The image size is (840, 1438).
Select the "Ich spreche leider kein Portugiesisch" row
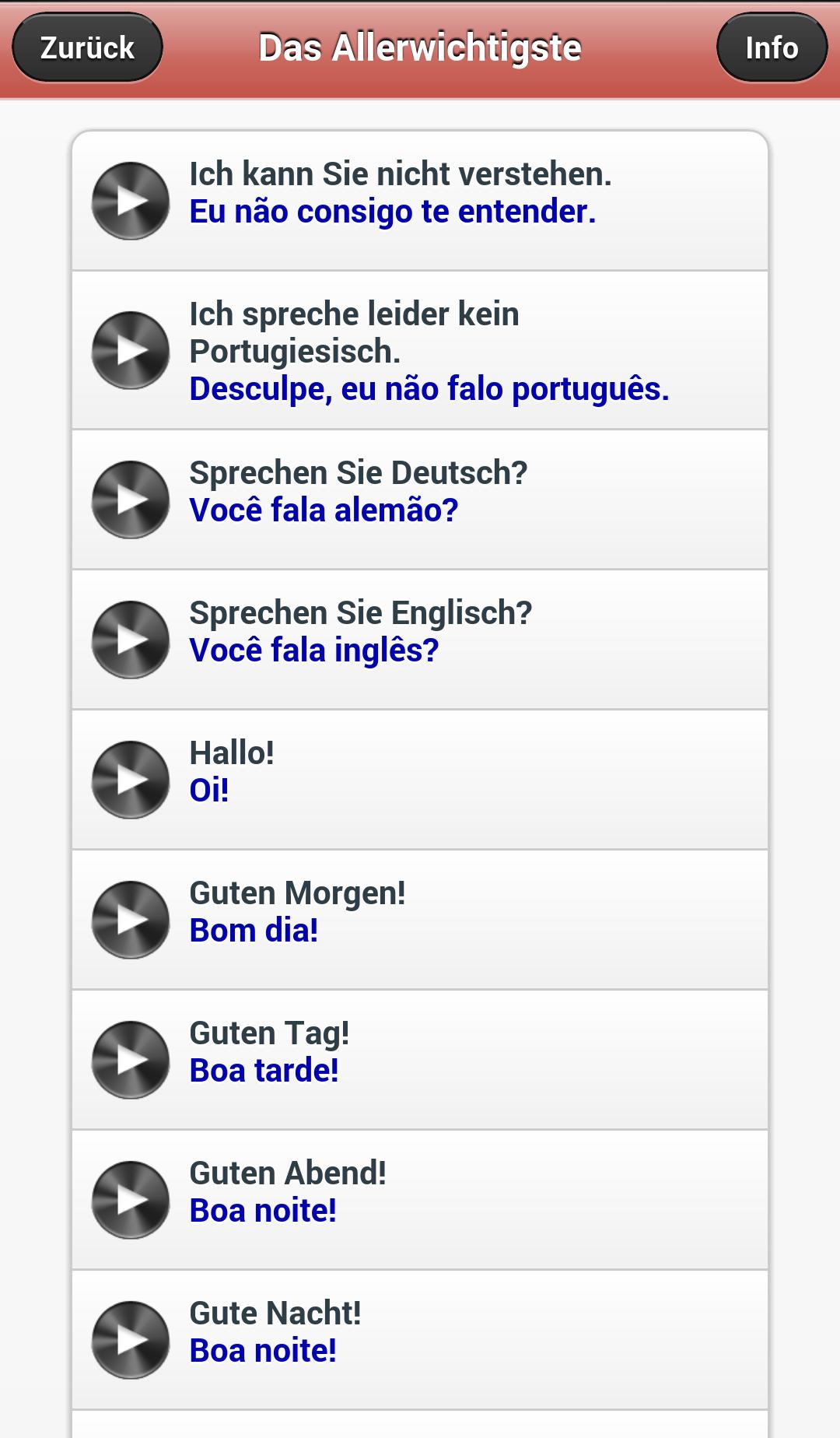pyautogui.click(x=420, y=349)
